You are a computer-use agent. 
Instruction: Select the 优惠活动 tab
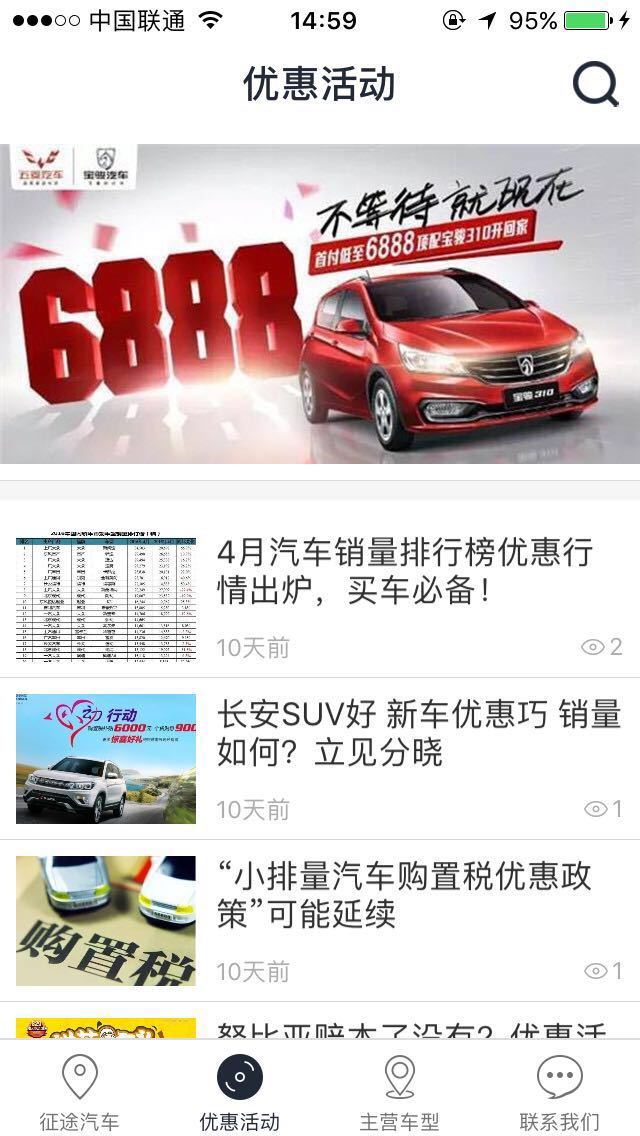point(240,1092)
